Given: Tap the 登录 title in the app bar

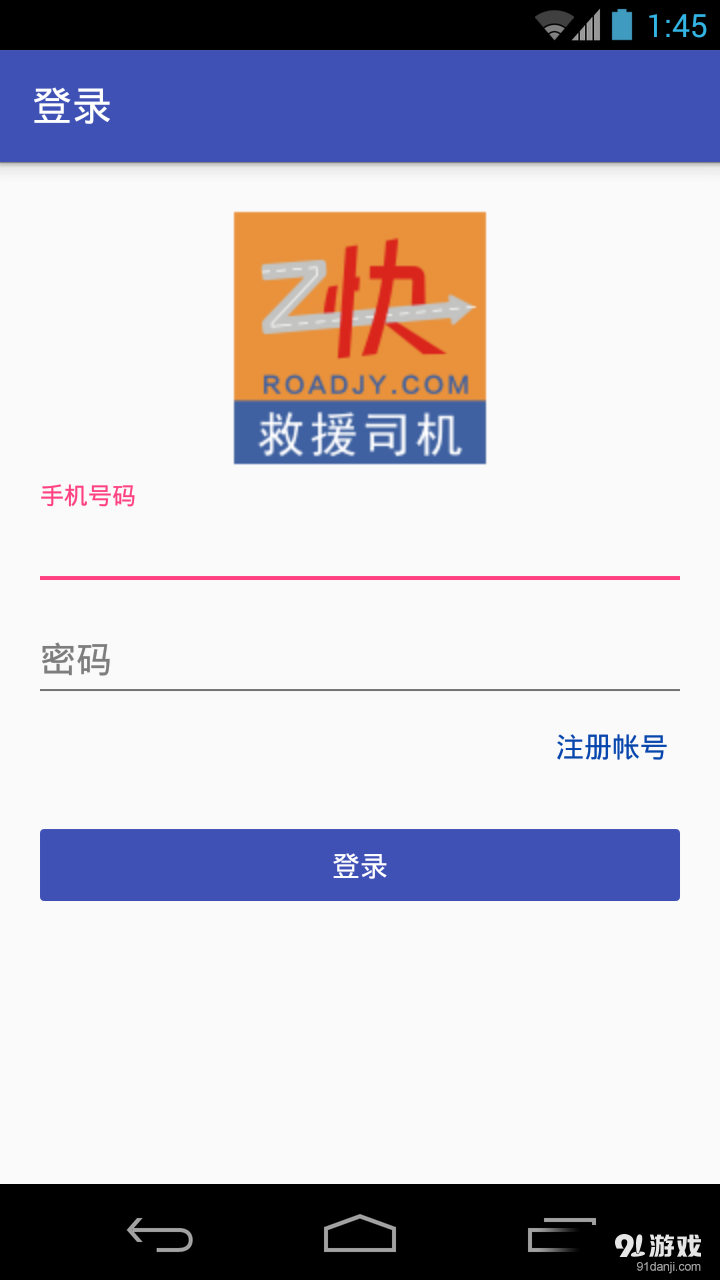Looking at the screenshot, I should (72, 106).
